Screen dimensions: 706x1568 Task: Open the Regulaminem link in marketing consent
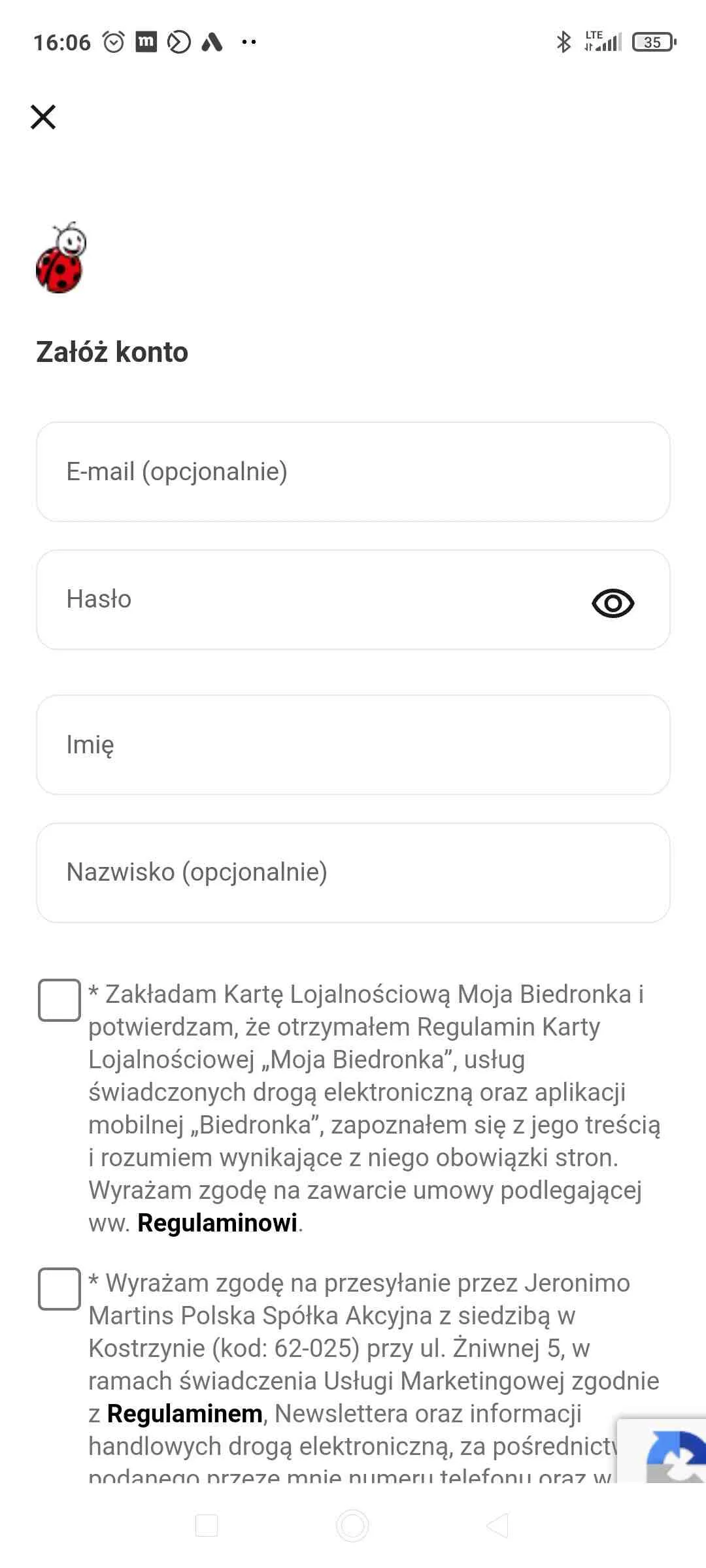click(185, 1414)
